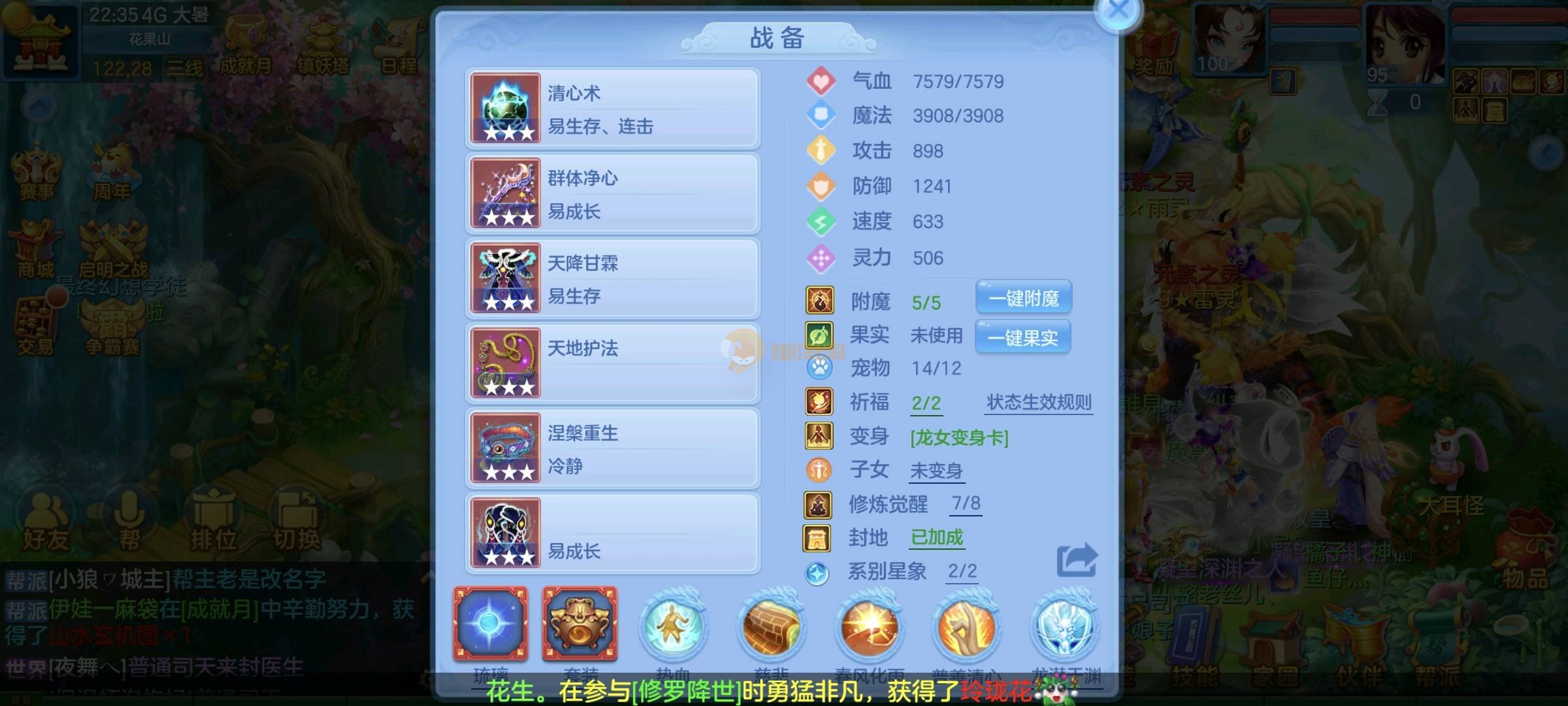Select the 春风化雨 skill icon
The height and width of the screenshot is (706, 1568).
point(870,627)
